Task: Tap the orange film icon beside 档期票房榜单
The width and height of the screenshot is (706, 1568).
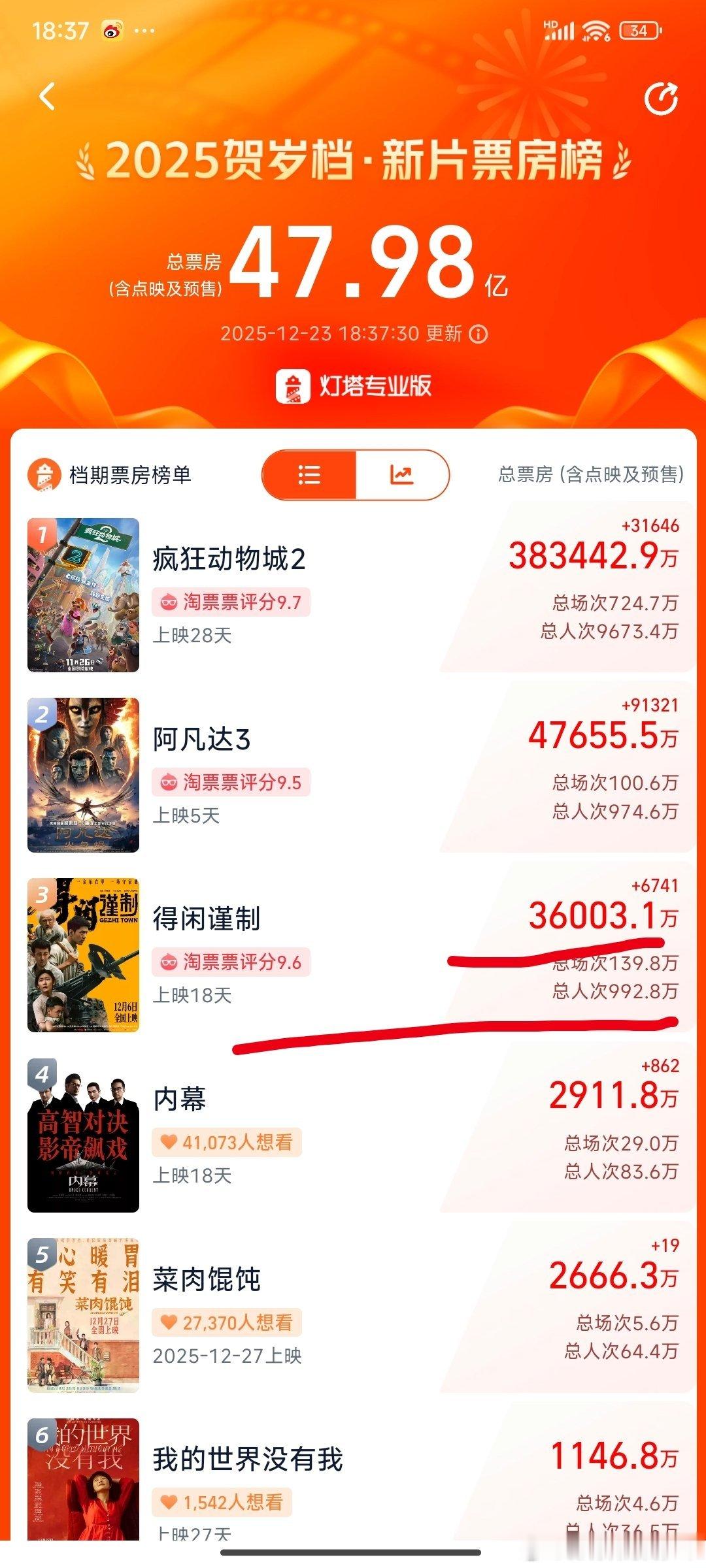Action: (44, 476)
